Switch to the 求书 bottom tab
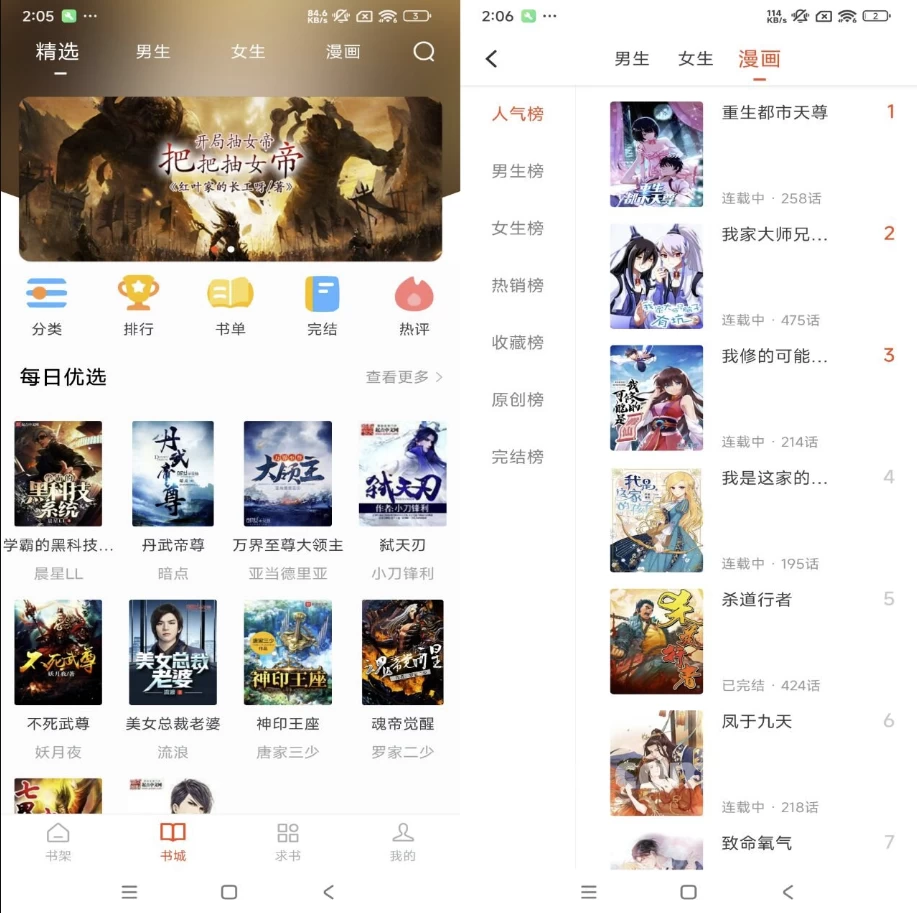Image resolution: width=917 pixels, height=913 pixels. 288,842
